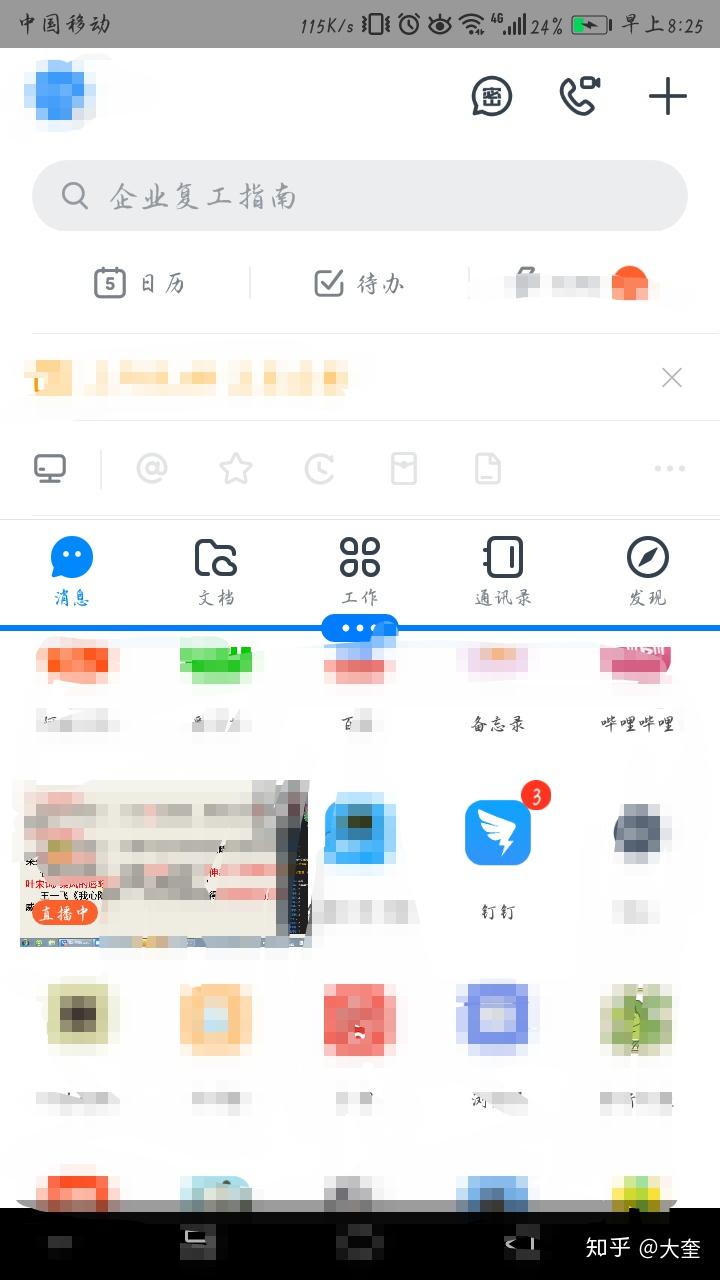
Task: Open 日历 calendar
Action: coord(139,284)
